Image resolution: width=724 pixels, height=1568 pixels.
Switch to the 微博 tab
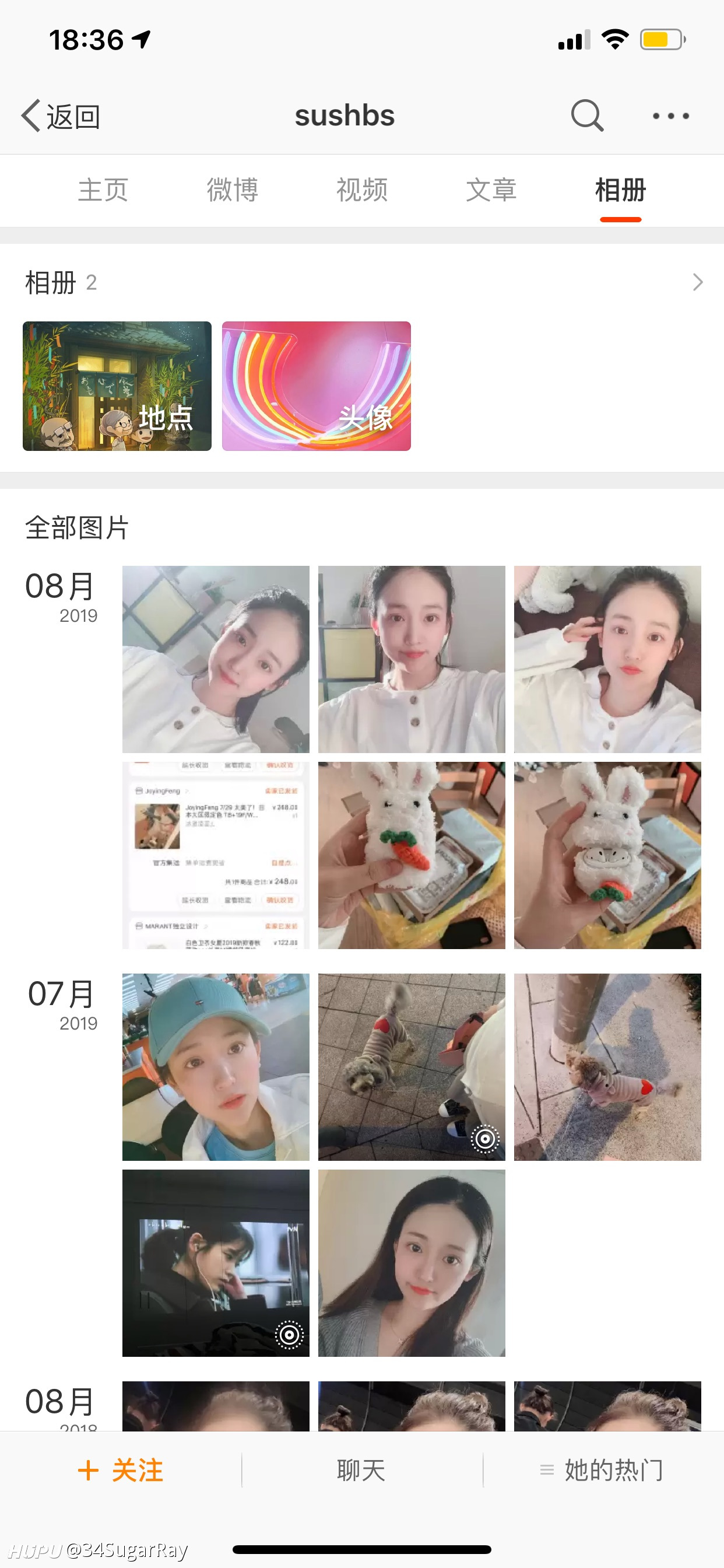pos(233,190)
